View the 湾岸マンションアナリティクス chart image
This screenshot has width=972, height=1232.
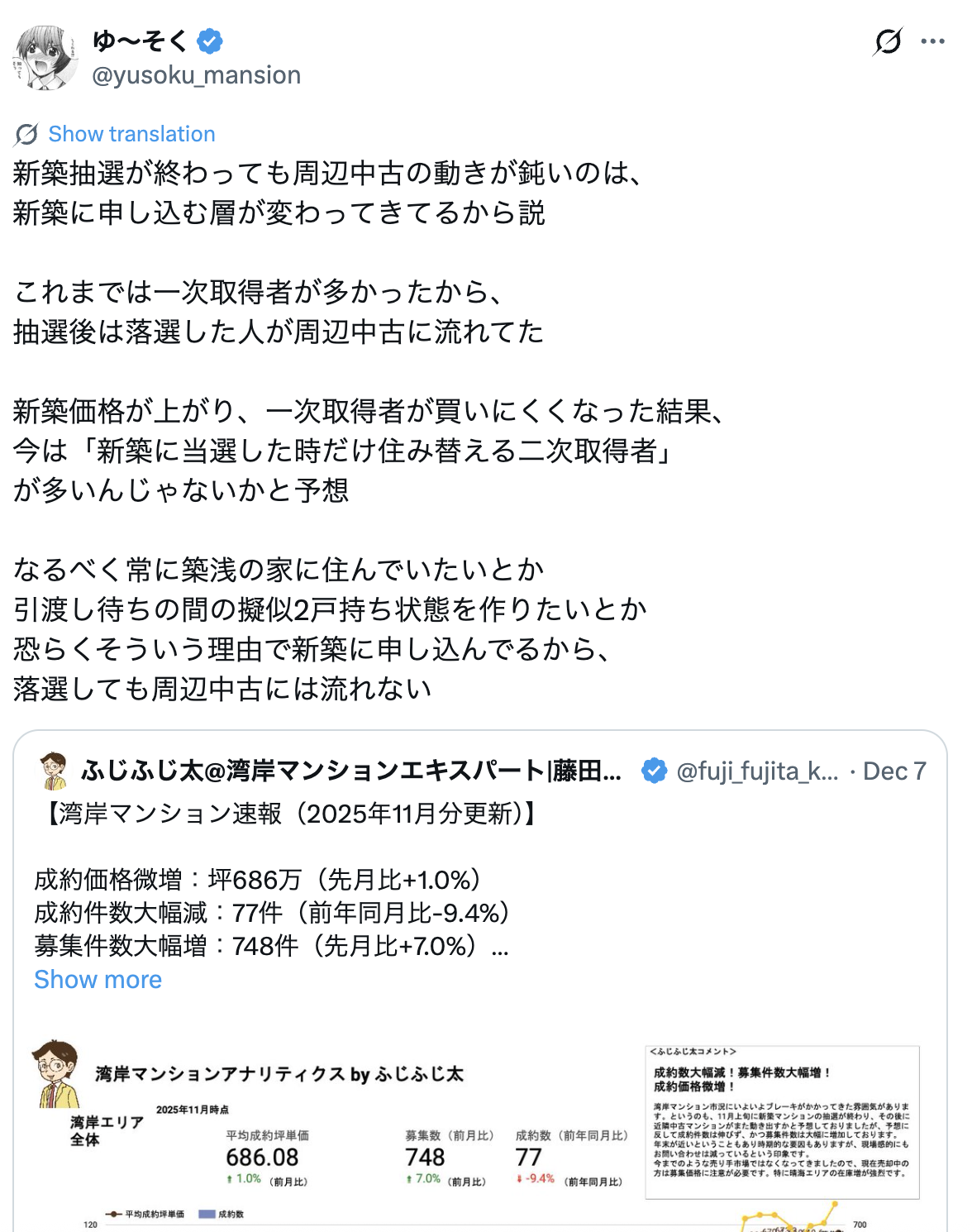tap(479, 1134)
